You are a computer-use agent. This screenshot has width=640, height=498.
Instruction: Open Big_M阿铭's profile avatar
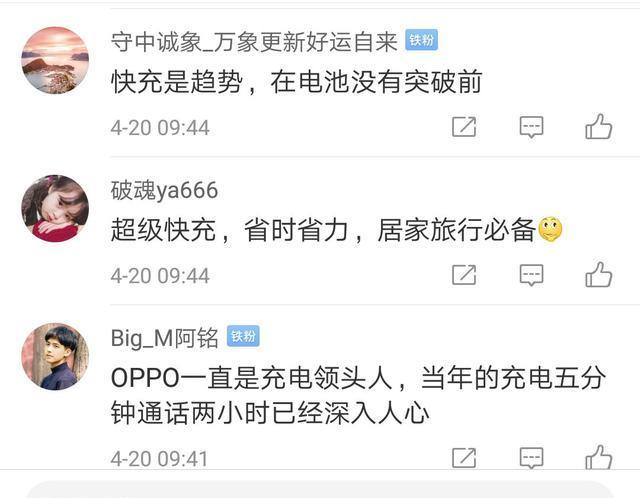(55, 356)
